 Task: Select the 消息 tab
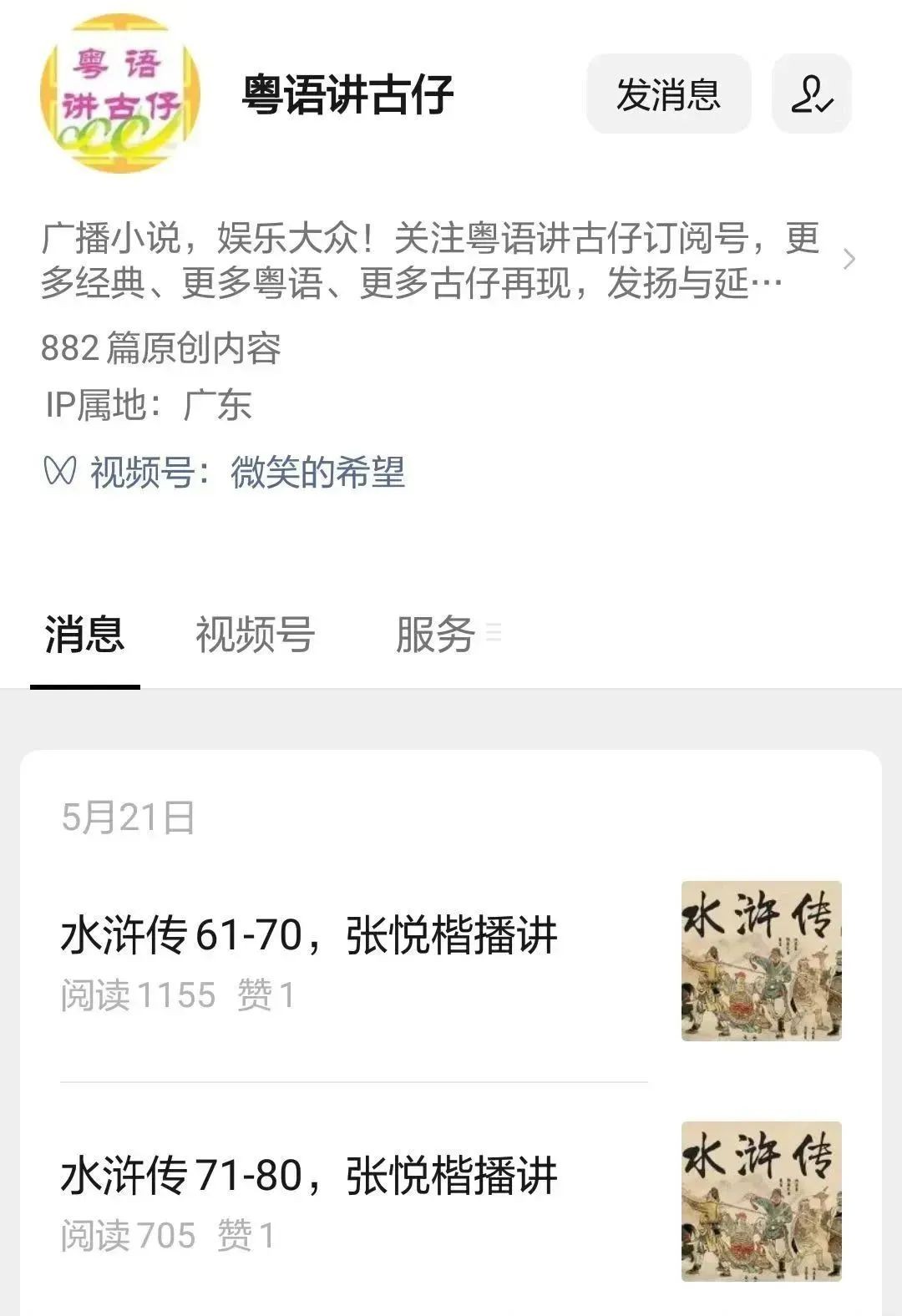coord(84,635)
